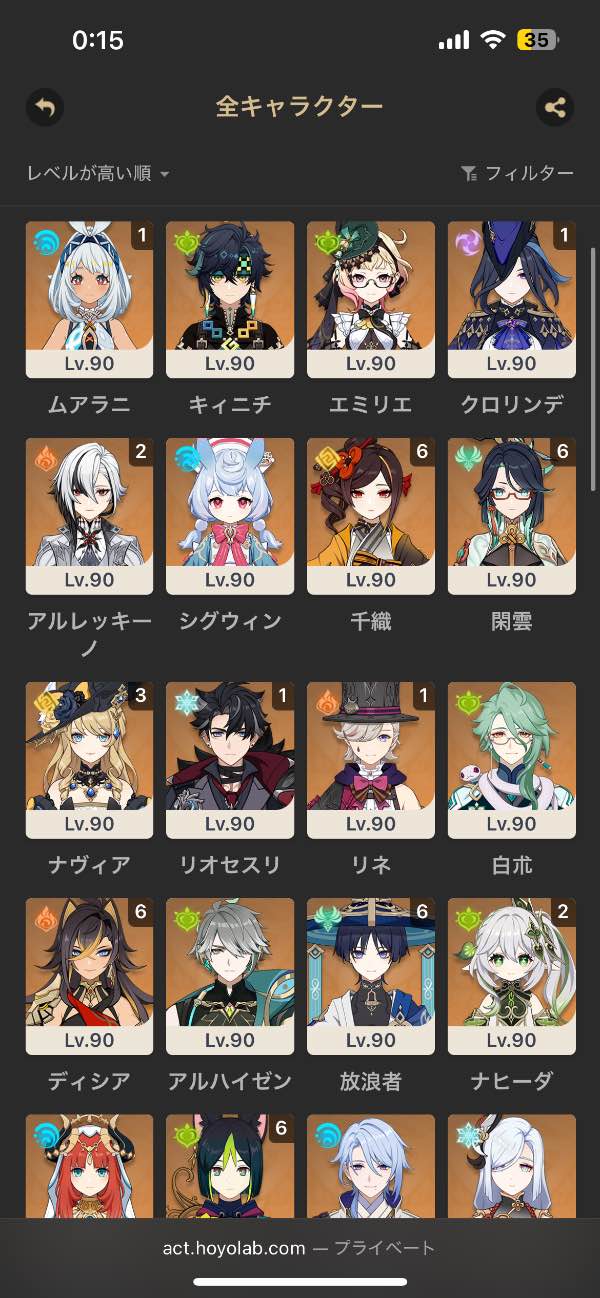Open 放浪者 character card
The height and width of the screenshot is (1298, 600).
click(371, 976)
